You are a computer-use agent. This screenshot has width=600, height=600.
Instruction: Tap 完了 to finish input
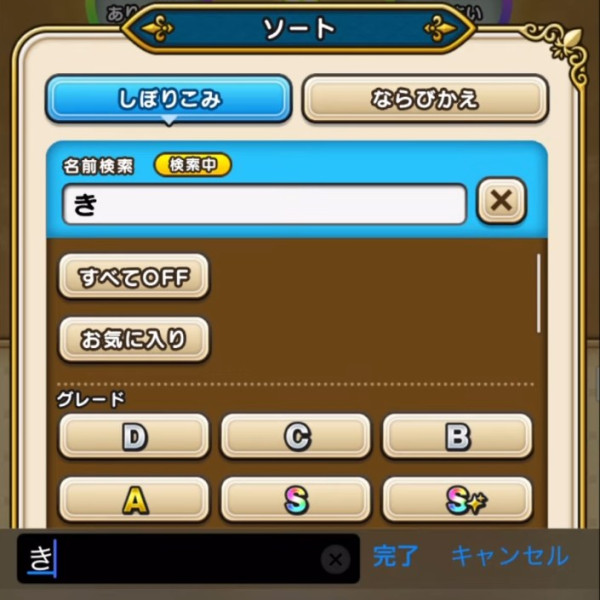[x=396, y=557]
